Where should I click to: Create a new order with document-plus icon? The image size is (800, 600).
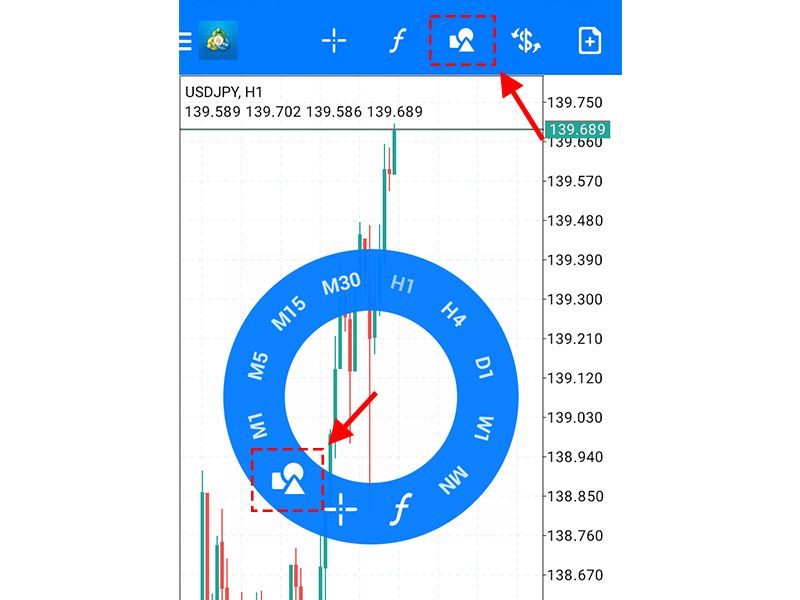[x=590, y=41]
